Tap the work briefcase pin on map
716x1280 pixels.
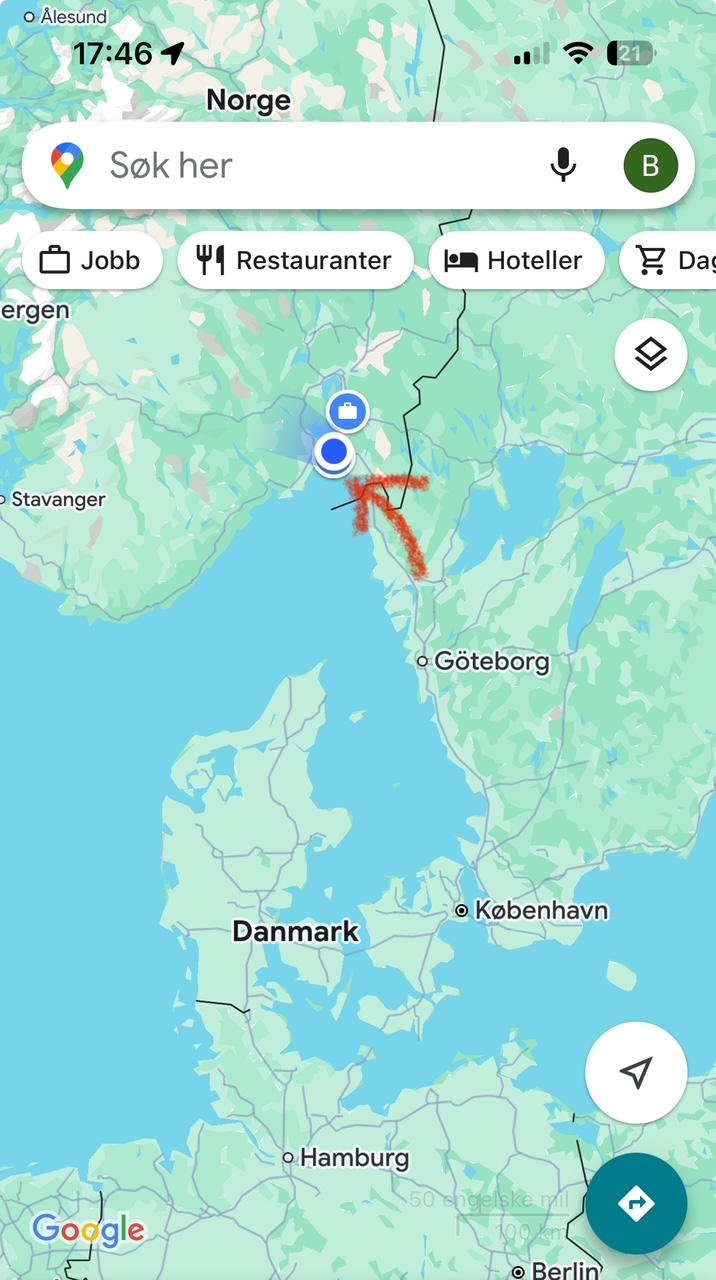click(x=347, y=411)
